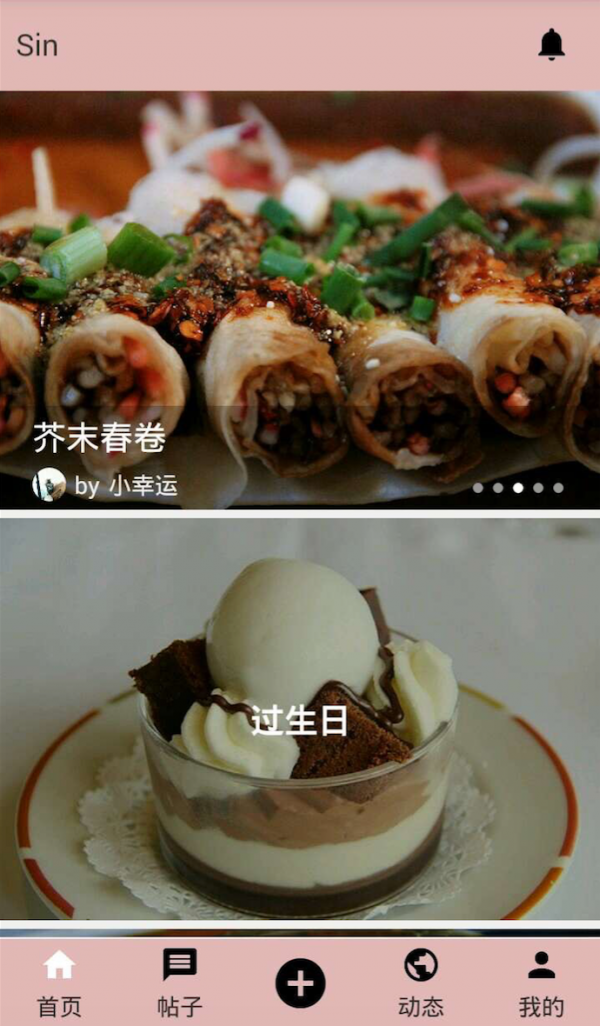This screenshot has height=1026, width=600.
Task: View author 小幸运's profile avatar
Action: (x=49, y=485)
